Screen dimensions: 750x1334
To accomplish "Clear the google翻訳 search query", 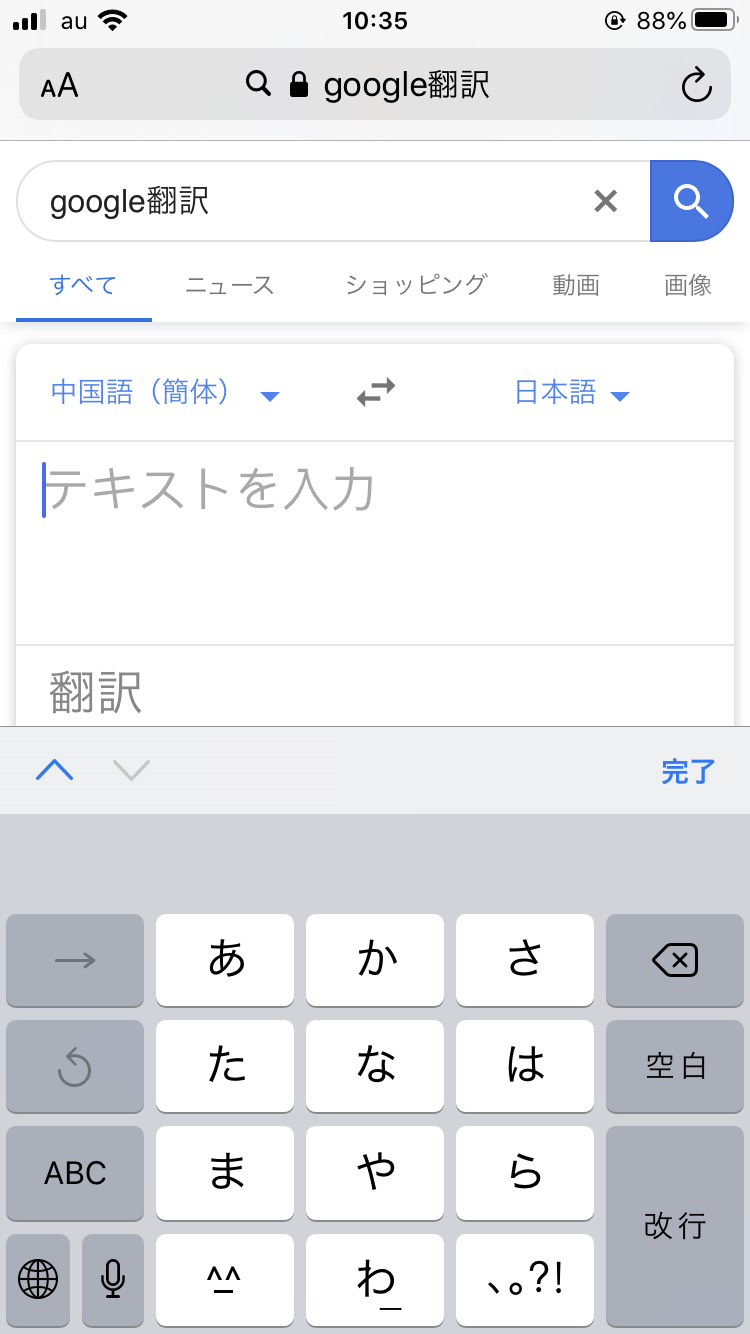I will 605,202.
